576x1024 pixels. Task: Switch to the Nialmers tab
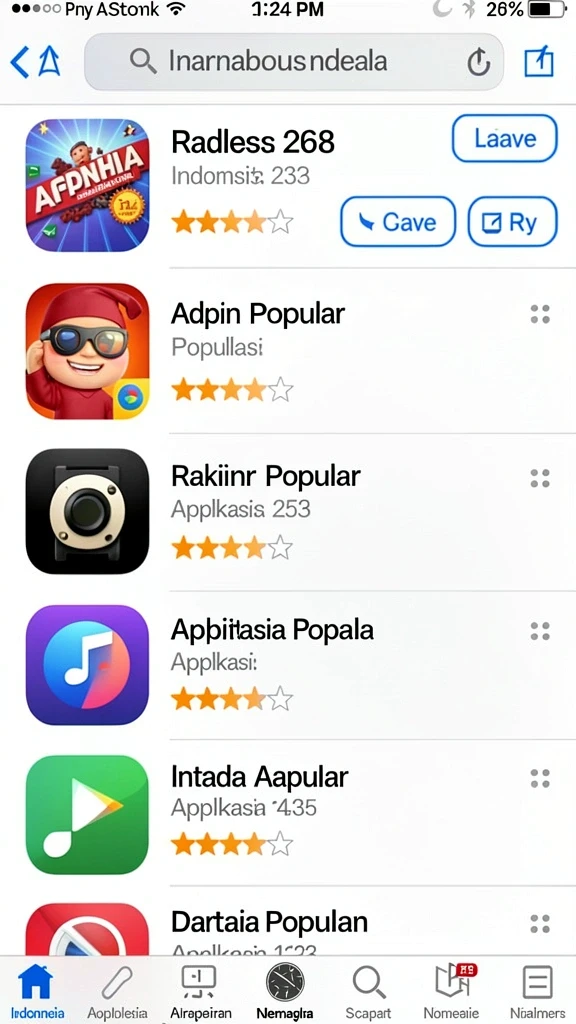pos(538,991)
